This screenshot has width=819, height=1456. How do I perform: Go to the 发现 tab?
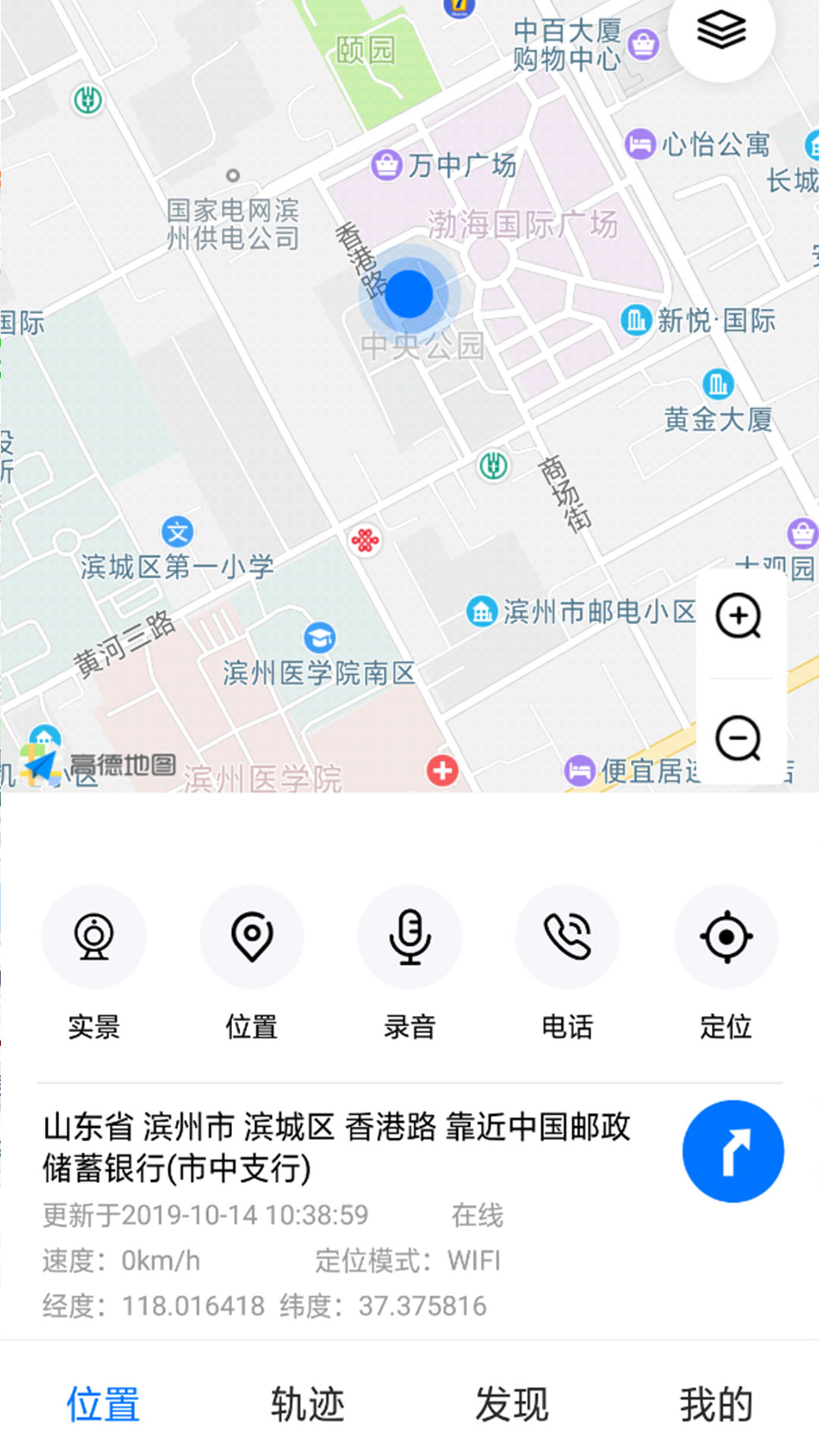pyautogui.click(x=512, y=1404)
